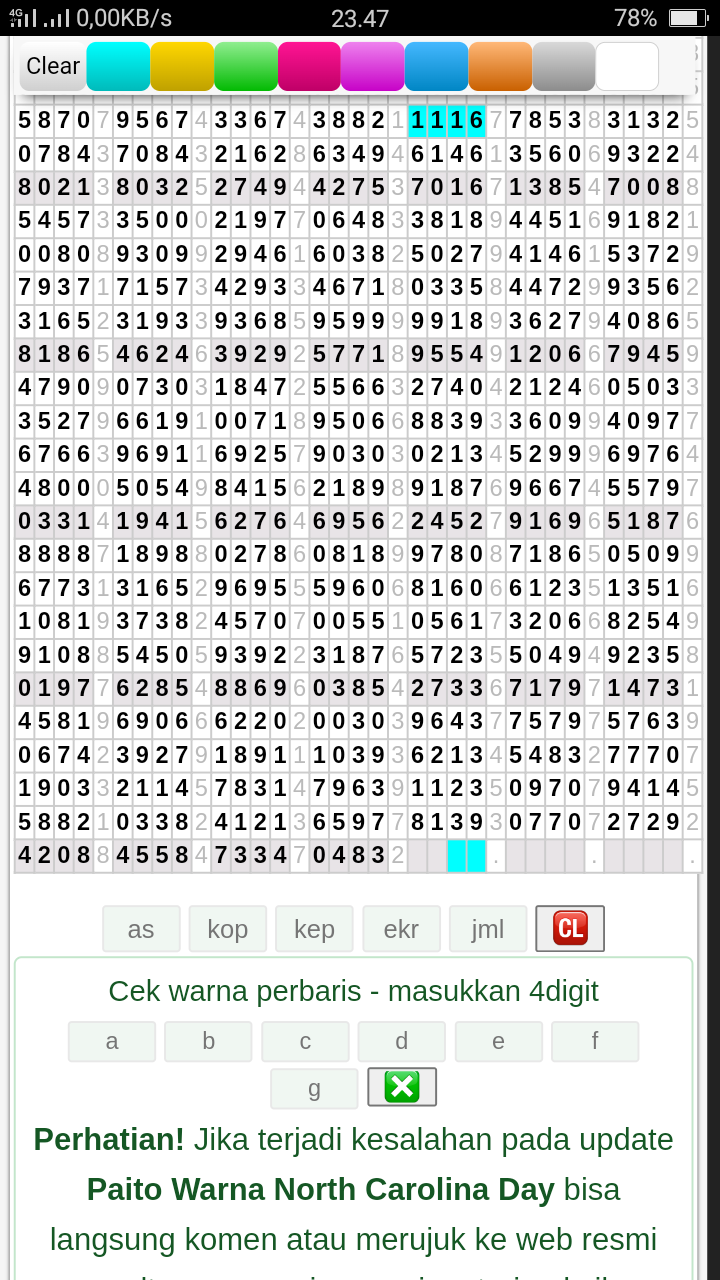Choose the purple color swatch

click(373, 66)
